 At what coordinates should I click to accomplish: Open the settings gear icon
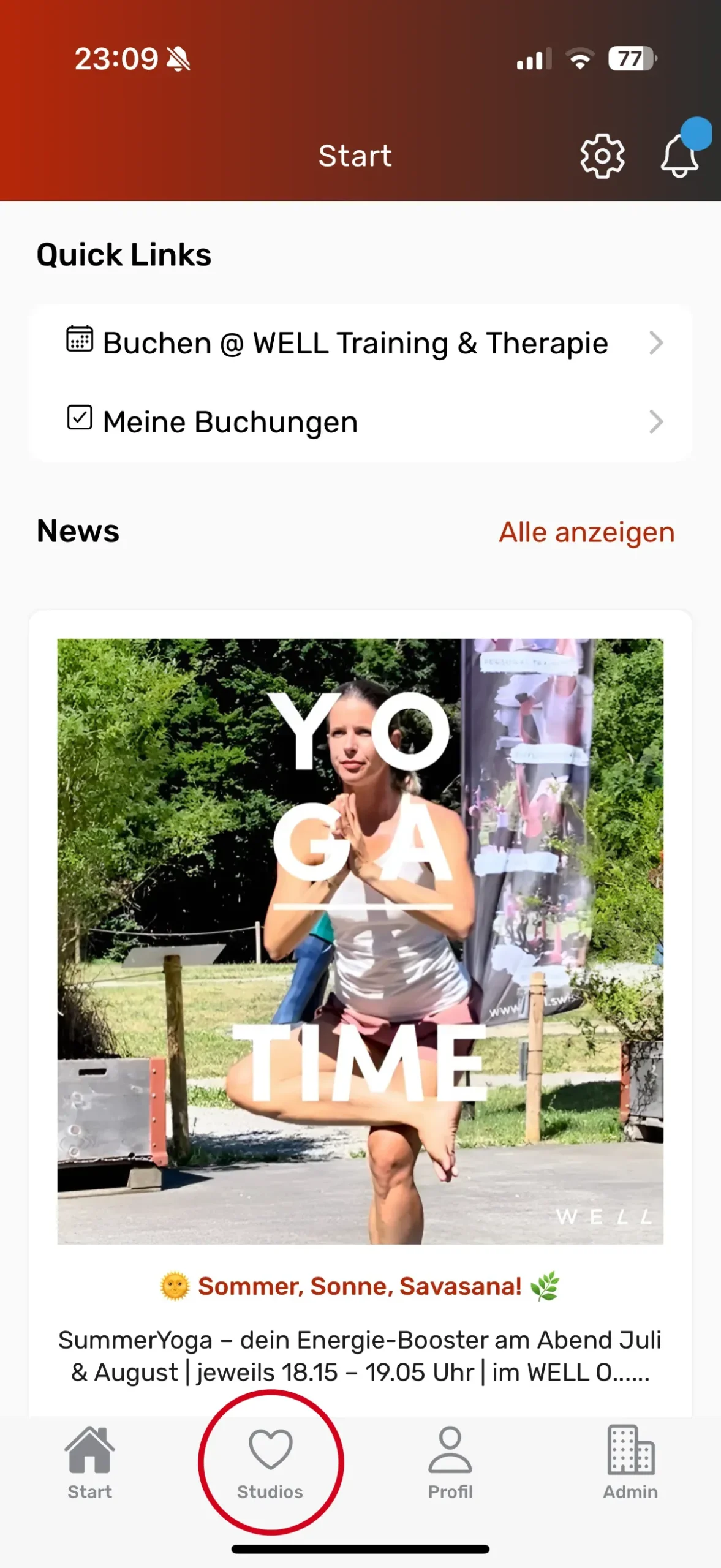point(602,156)
